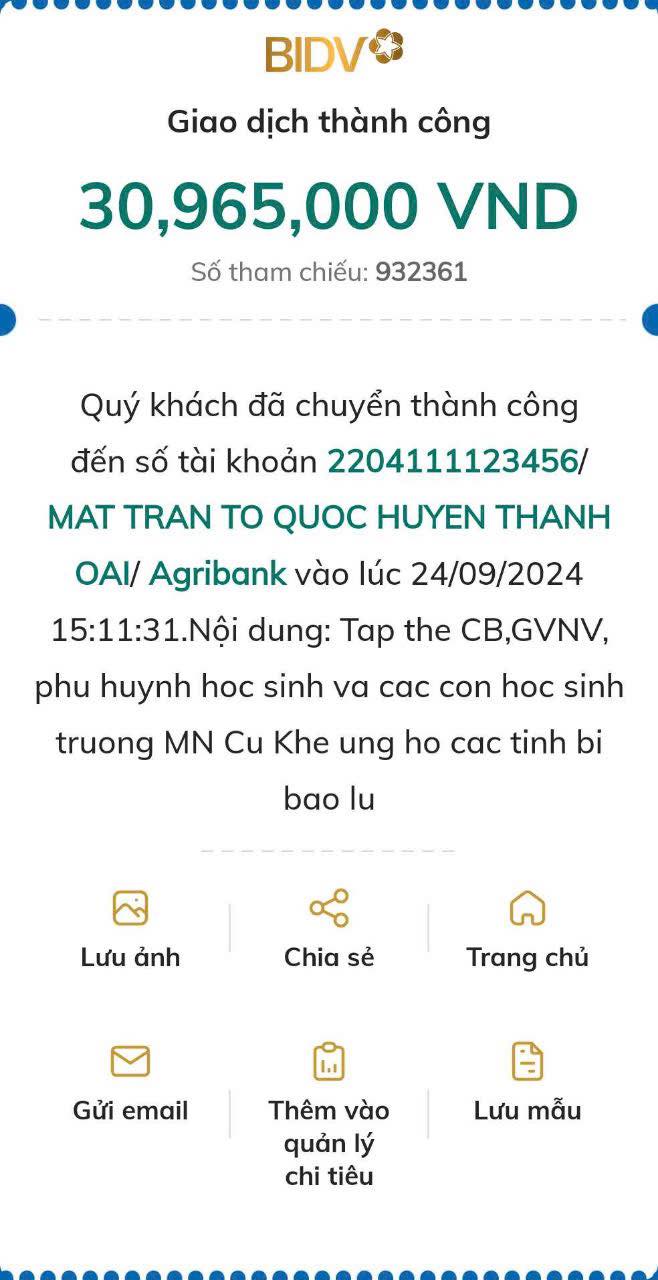Go to Trang chủ home screen

click(x=527, y=928)
